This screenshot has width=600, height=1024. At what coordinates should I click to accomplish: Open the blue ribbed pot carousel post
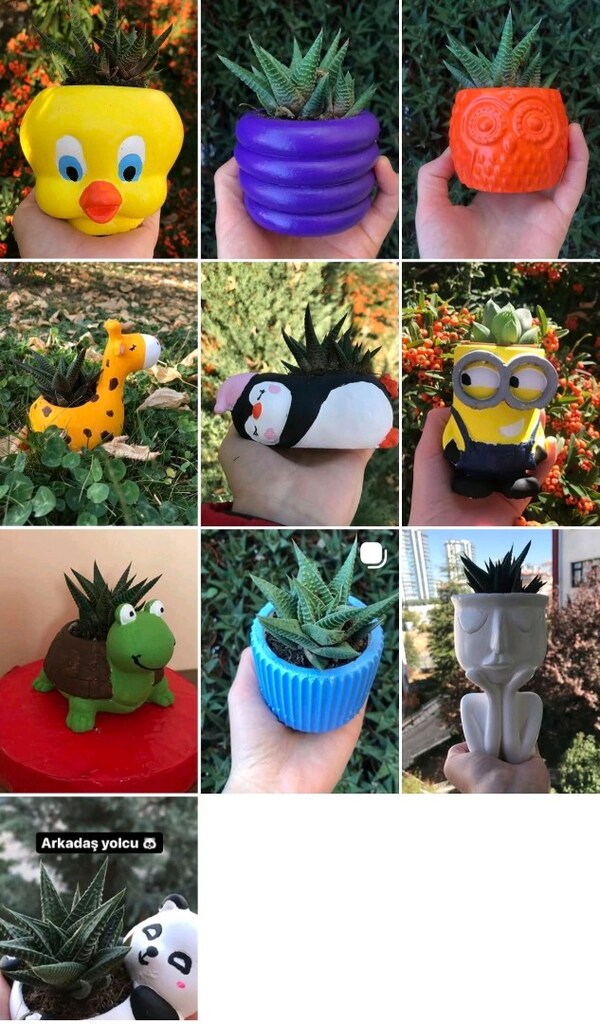[x=300, y=661]
